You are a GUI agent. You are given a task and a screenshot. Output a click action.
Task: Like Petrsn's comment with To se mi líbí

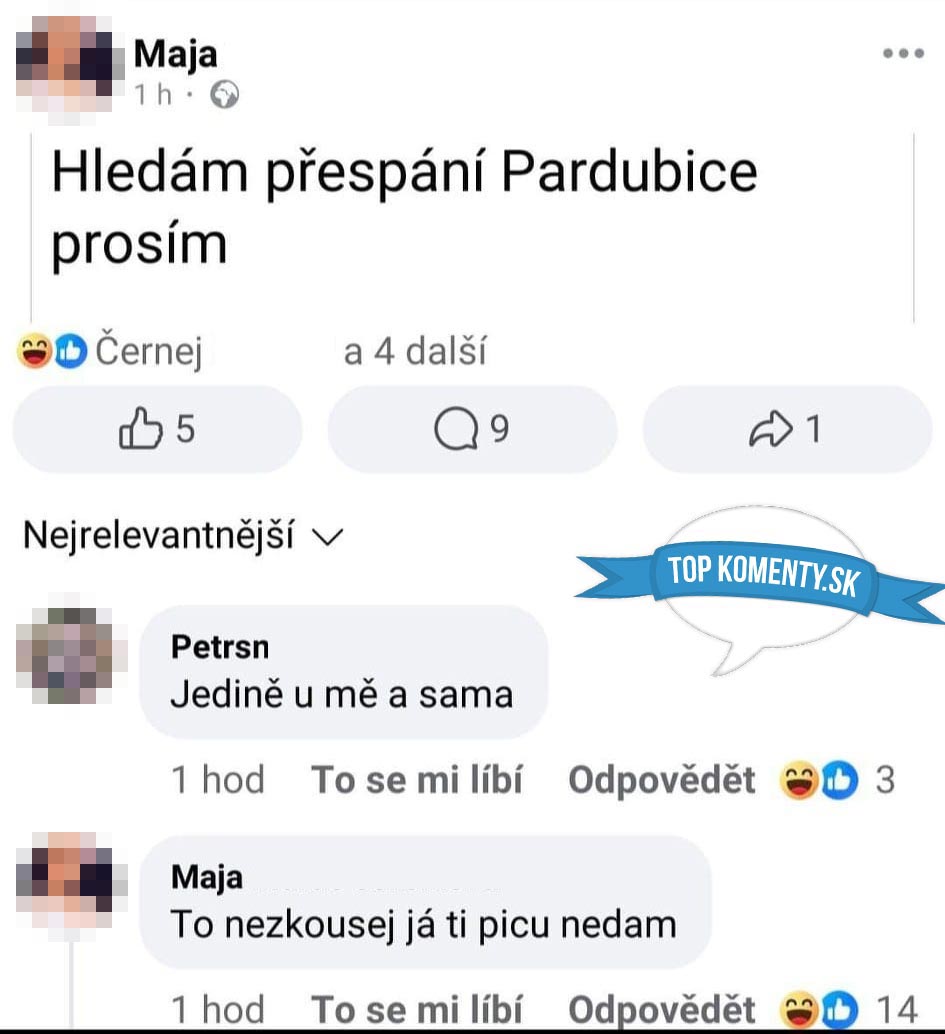tap(416, 781)
